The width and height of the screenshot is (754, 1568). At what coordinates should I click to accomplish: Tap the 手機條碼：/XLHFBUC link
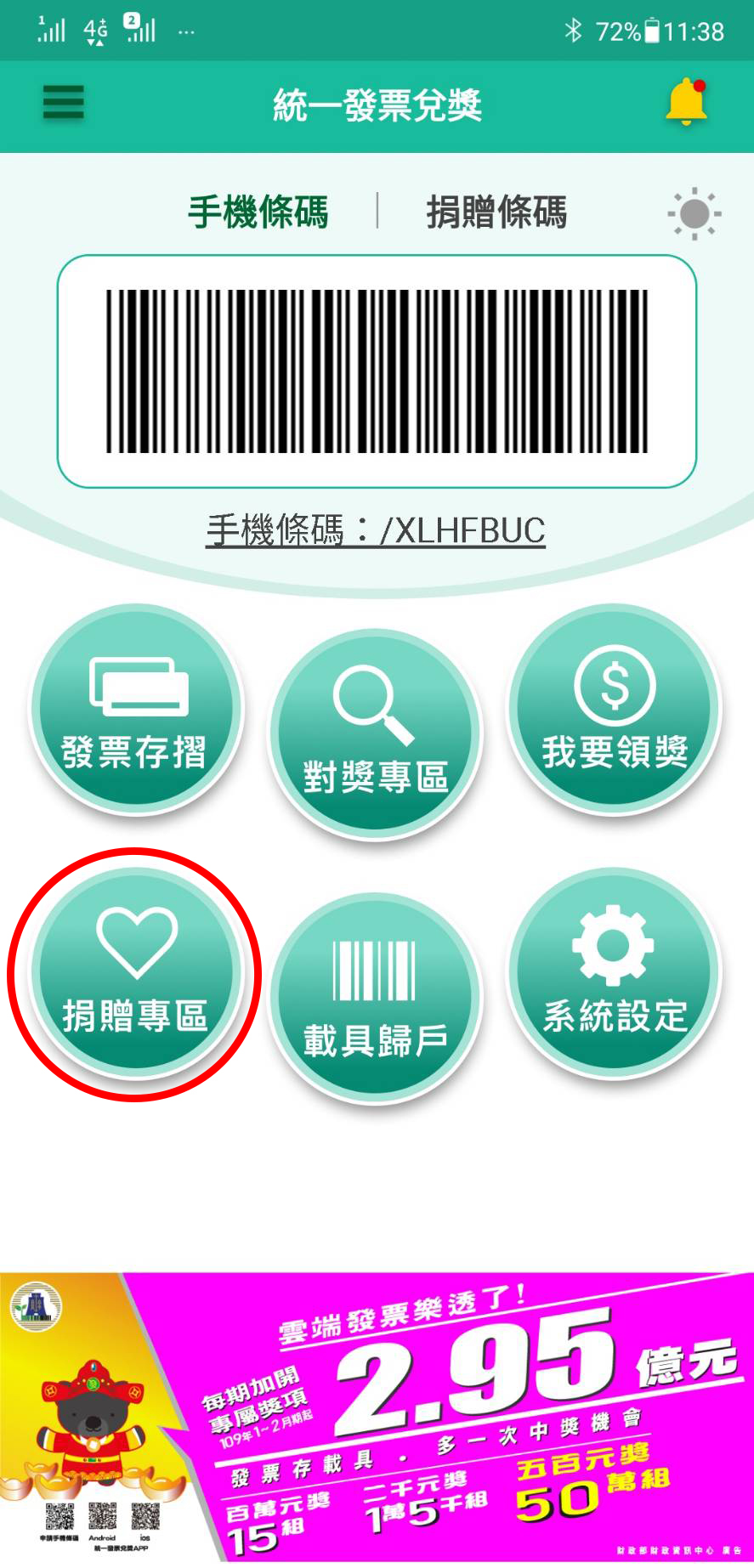click(x=375, y=530)
